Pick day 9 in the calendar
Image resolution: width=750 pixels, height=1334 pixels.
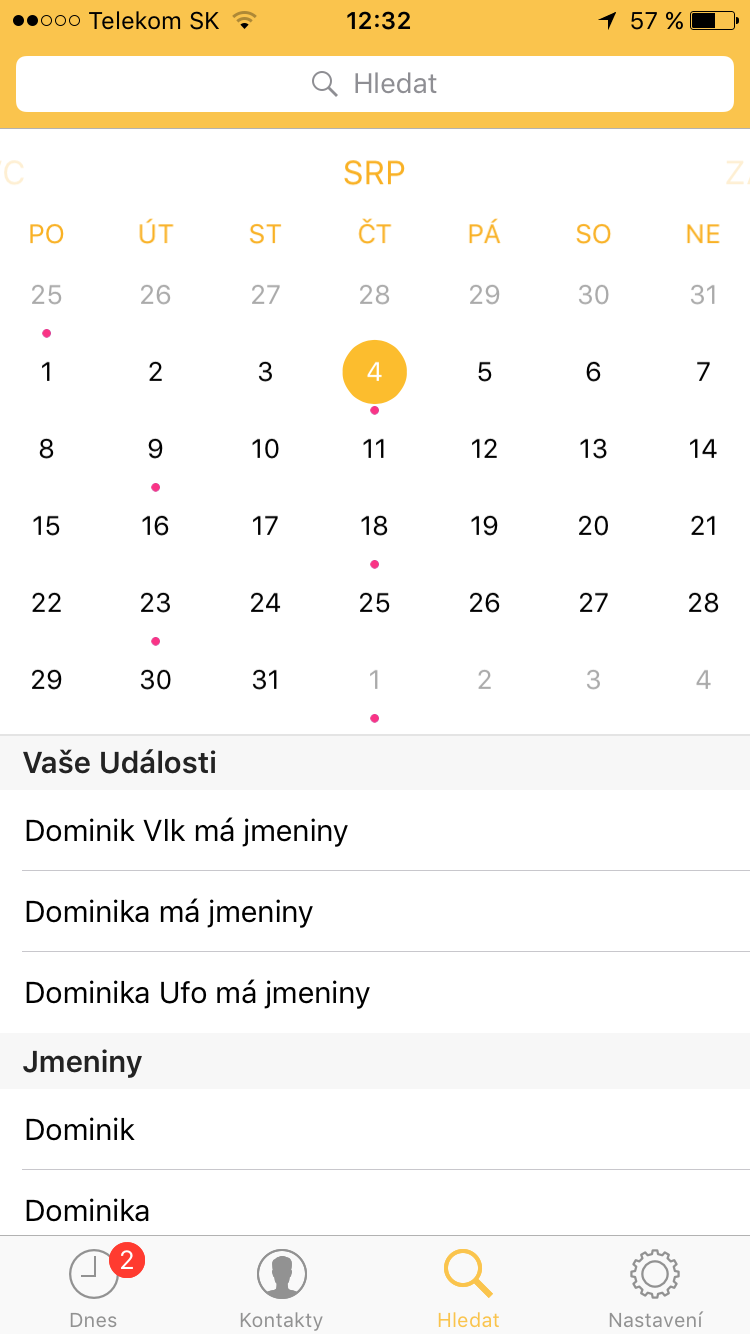coord(155,449)
